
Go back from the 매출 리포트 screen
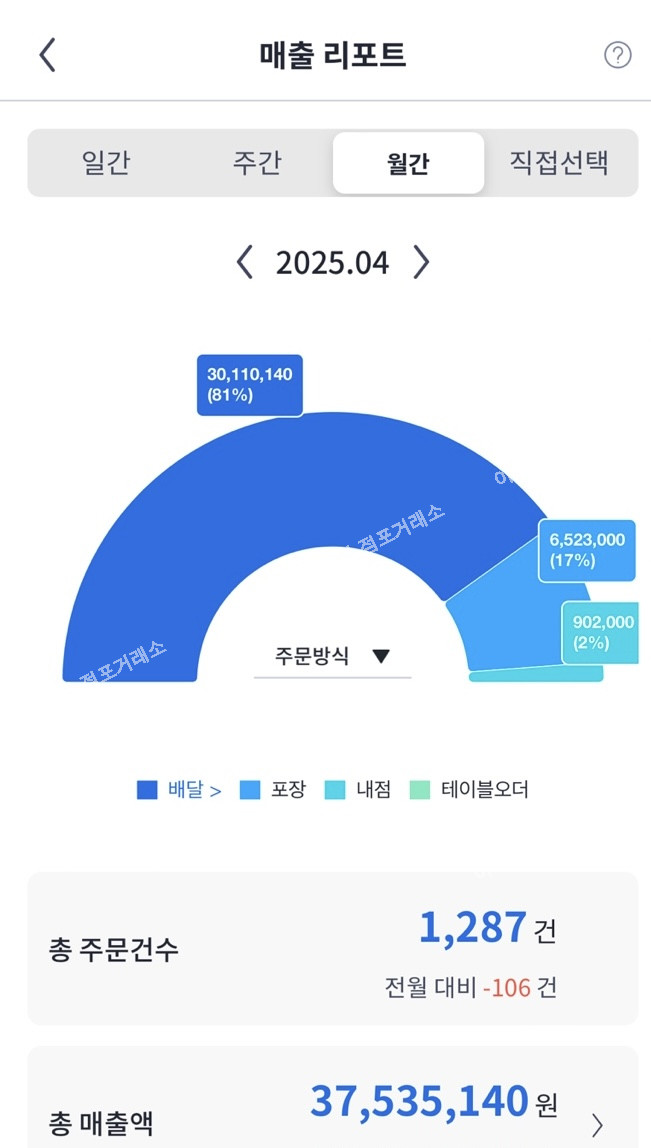47,55
